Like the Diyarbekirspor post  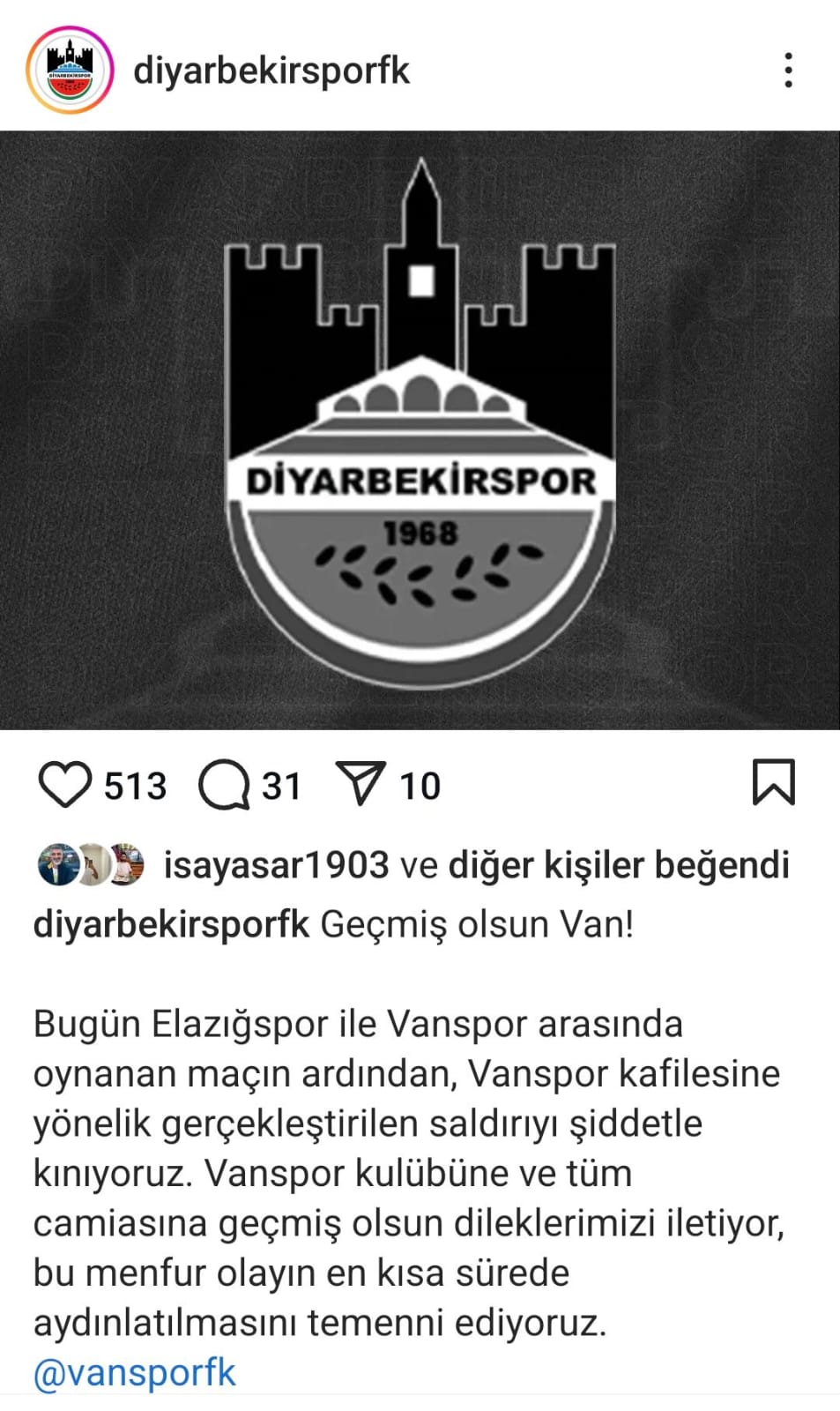coord(64,784)
